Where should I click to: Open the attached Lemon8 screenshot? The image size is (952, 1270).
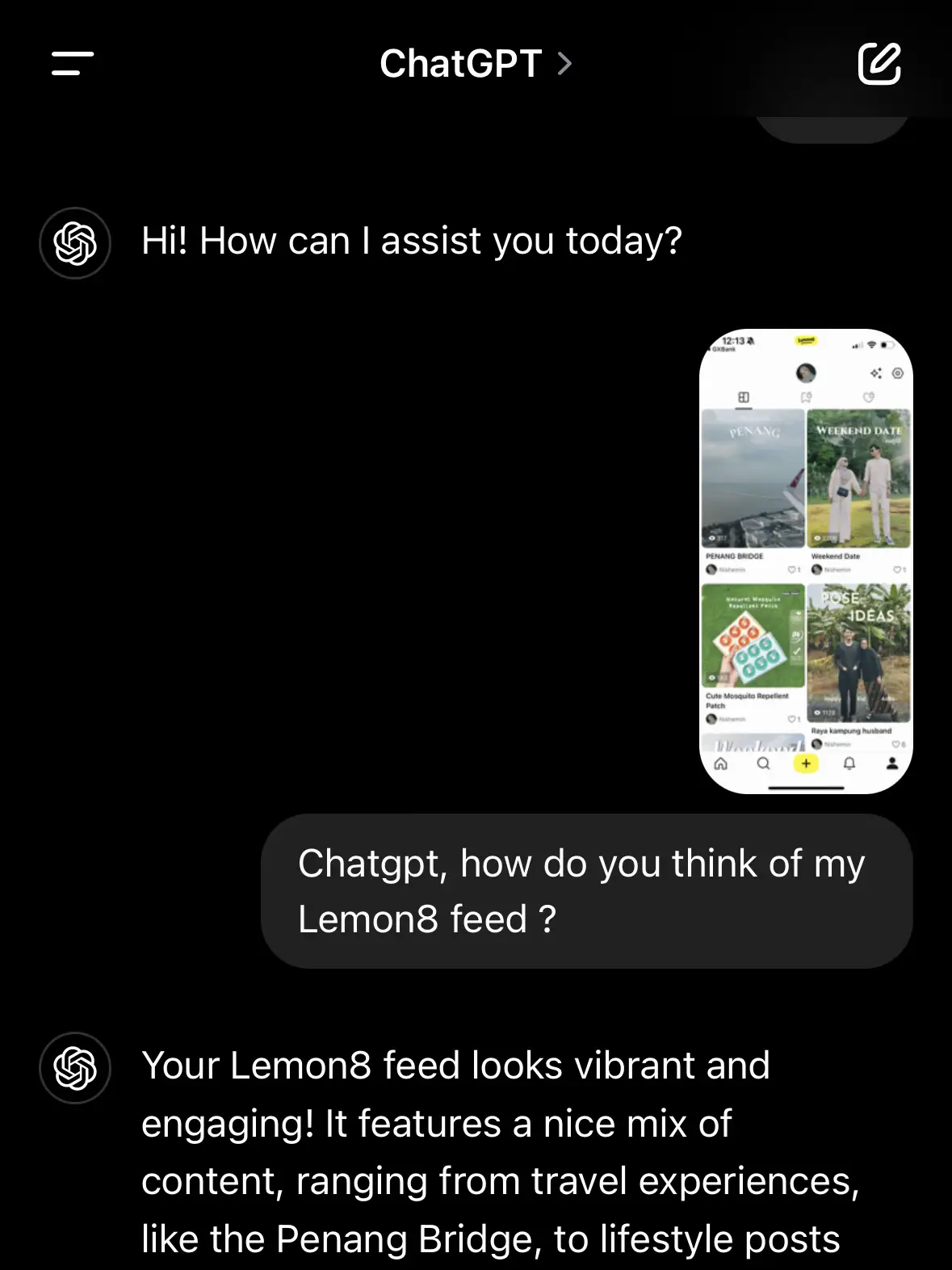click(x=805, y=561)
